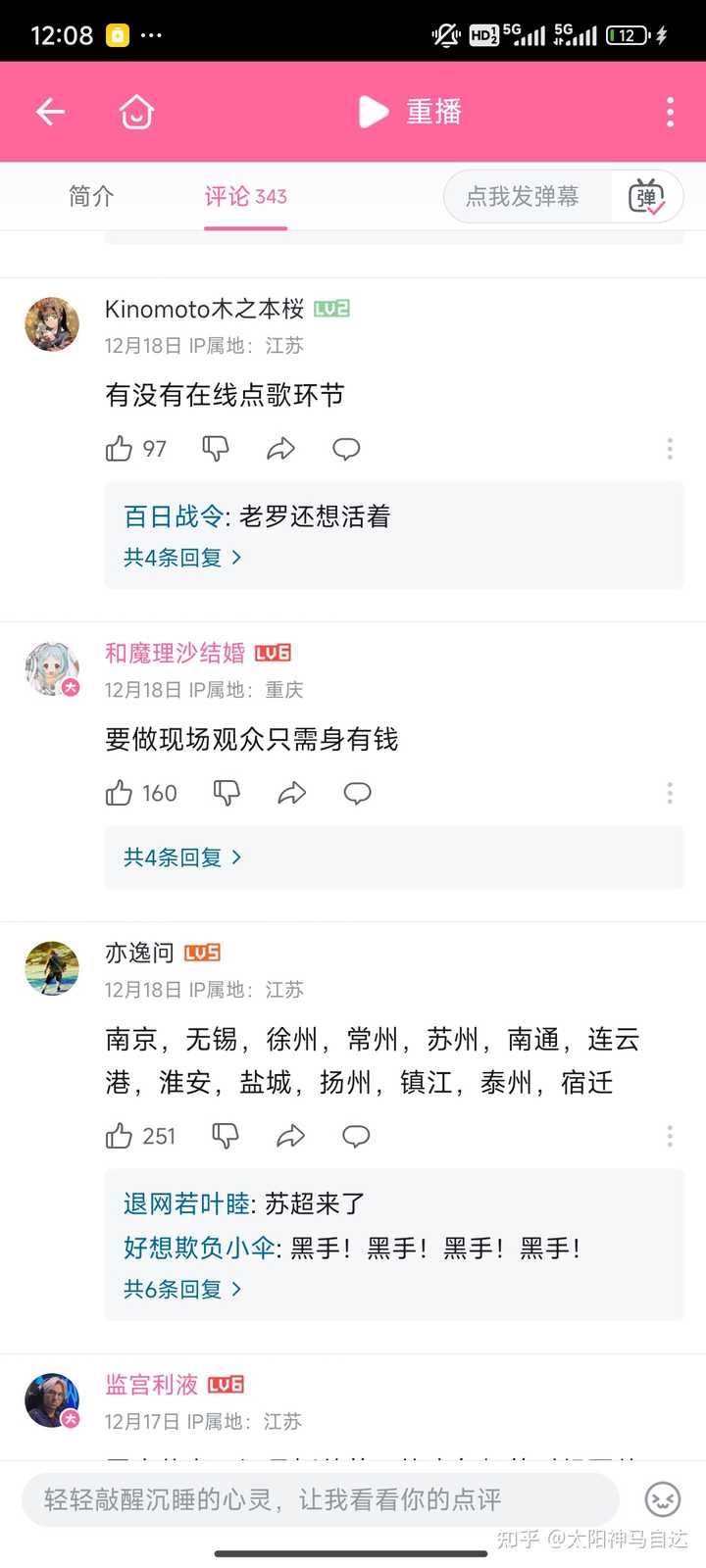This screenshot has width=706, height=1568.
Task: Open the home icon in the header
Action: pyautogui.click(x=136, y=112)
